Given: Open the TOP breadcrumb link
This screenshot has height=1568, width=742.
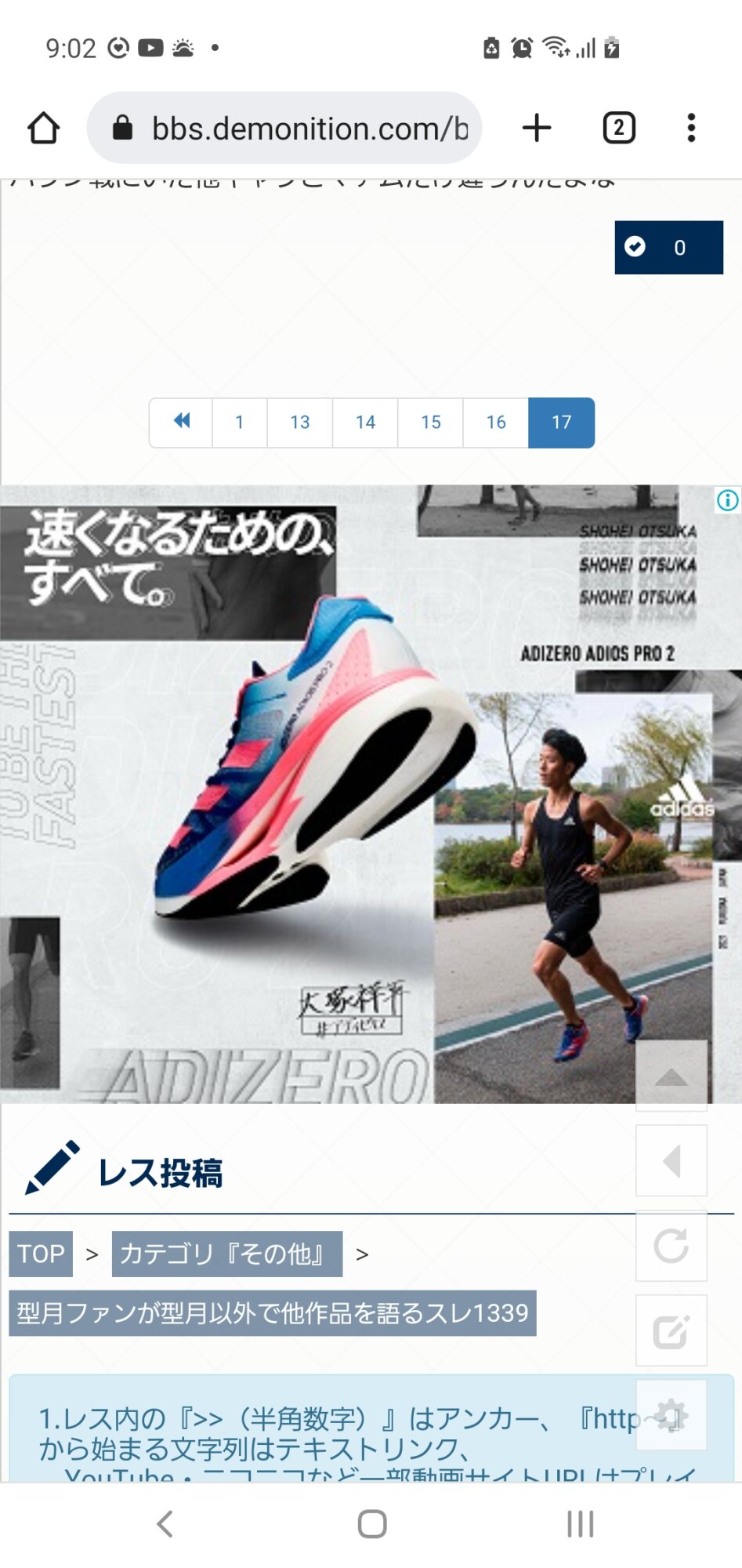Looking at the screenshot, I should pos(41,1254).
